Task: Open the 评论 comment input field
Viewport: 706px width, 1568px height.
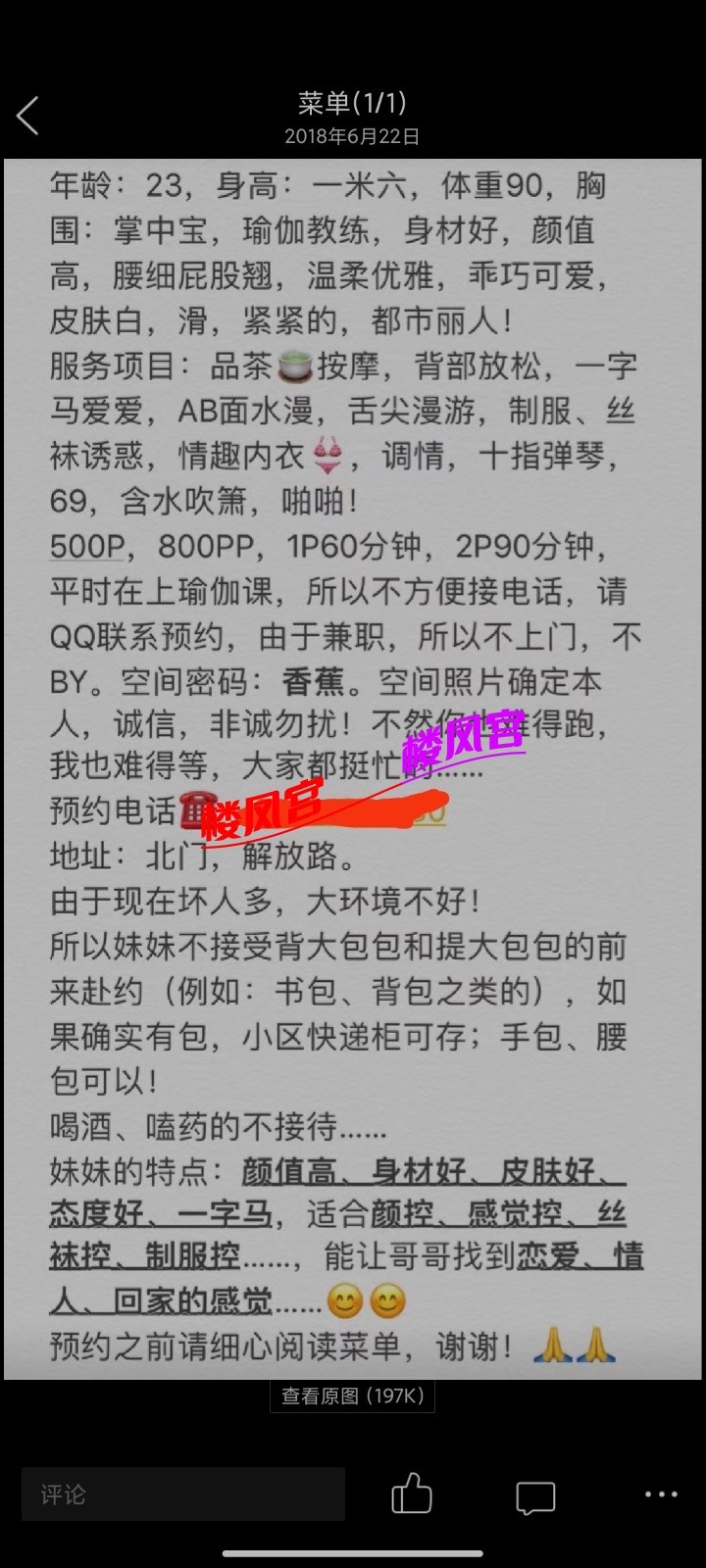Action: click(182, 1494)
